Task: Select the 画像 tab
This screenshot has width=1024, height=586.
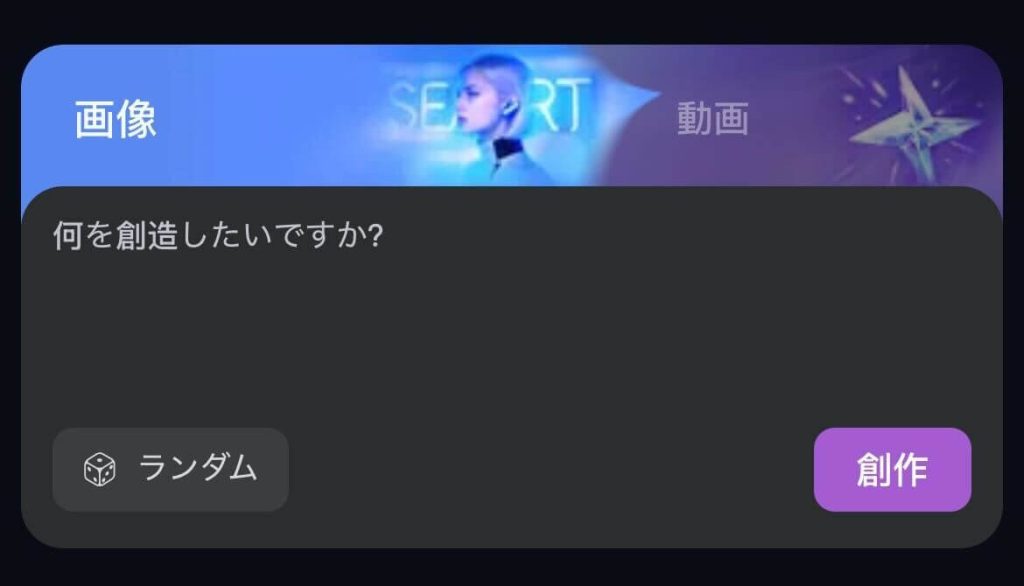Action: pyautogui.click(x=116, y=120)
